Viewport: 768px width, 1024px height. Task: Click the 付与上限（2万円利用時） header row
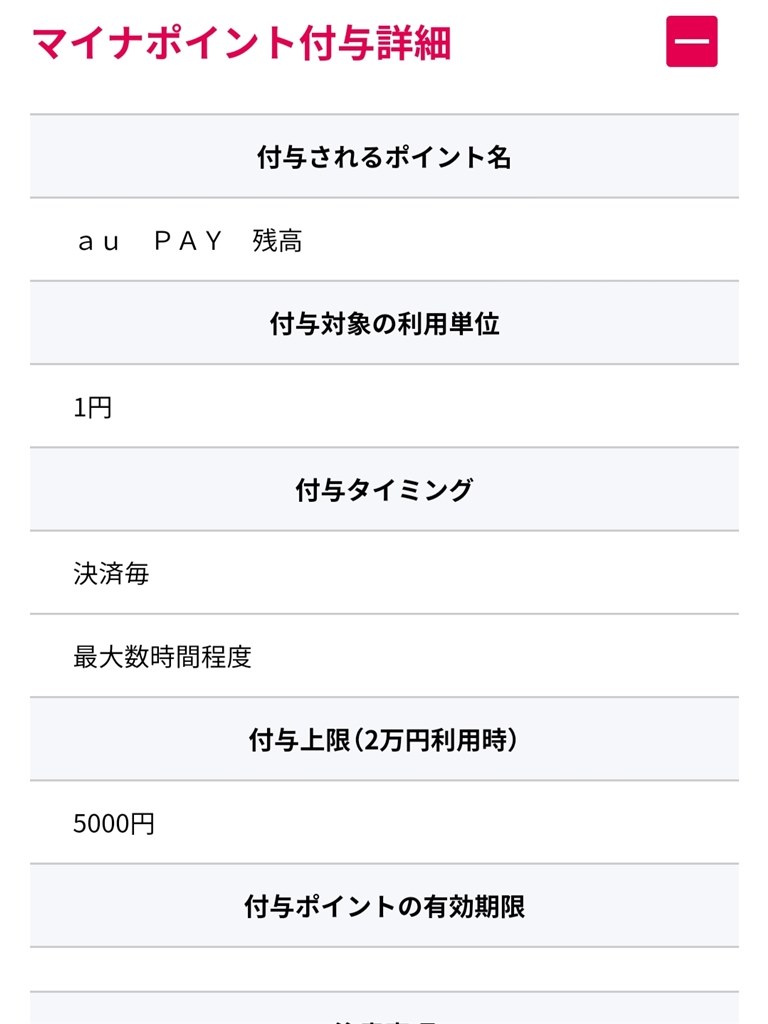[x=384, y=739]
